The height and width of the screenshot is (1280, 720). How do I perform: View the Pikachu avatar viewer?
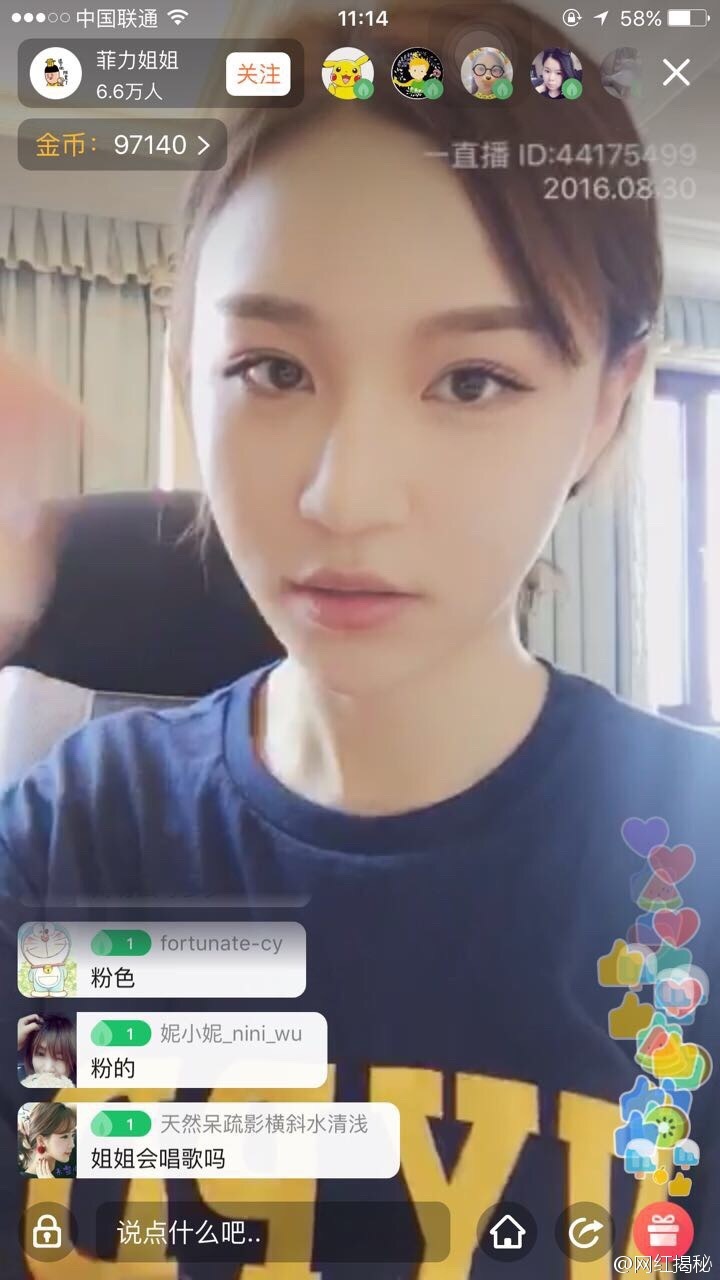click(x=347, y=73)
